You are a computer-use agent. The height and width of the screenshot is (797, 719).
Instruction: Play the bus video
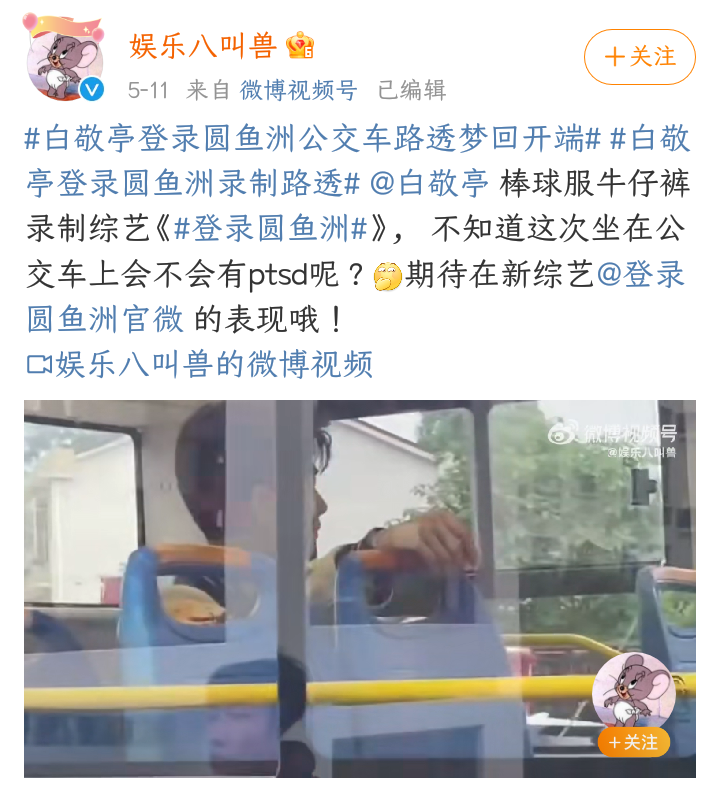point(359,588)
